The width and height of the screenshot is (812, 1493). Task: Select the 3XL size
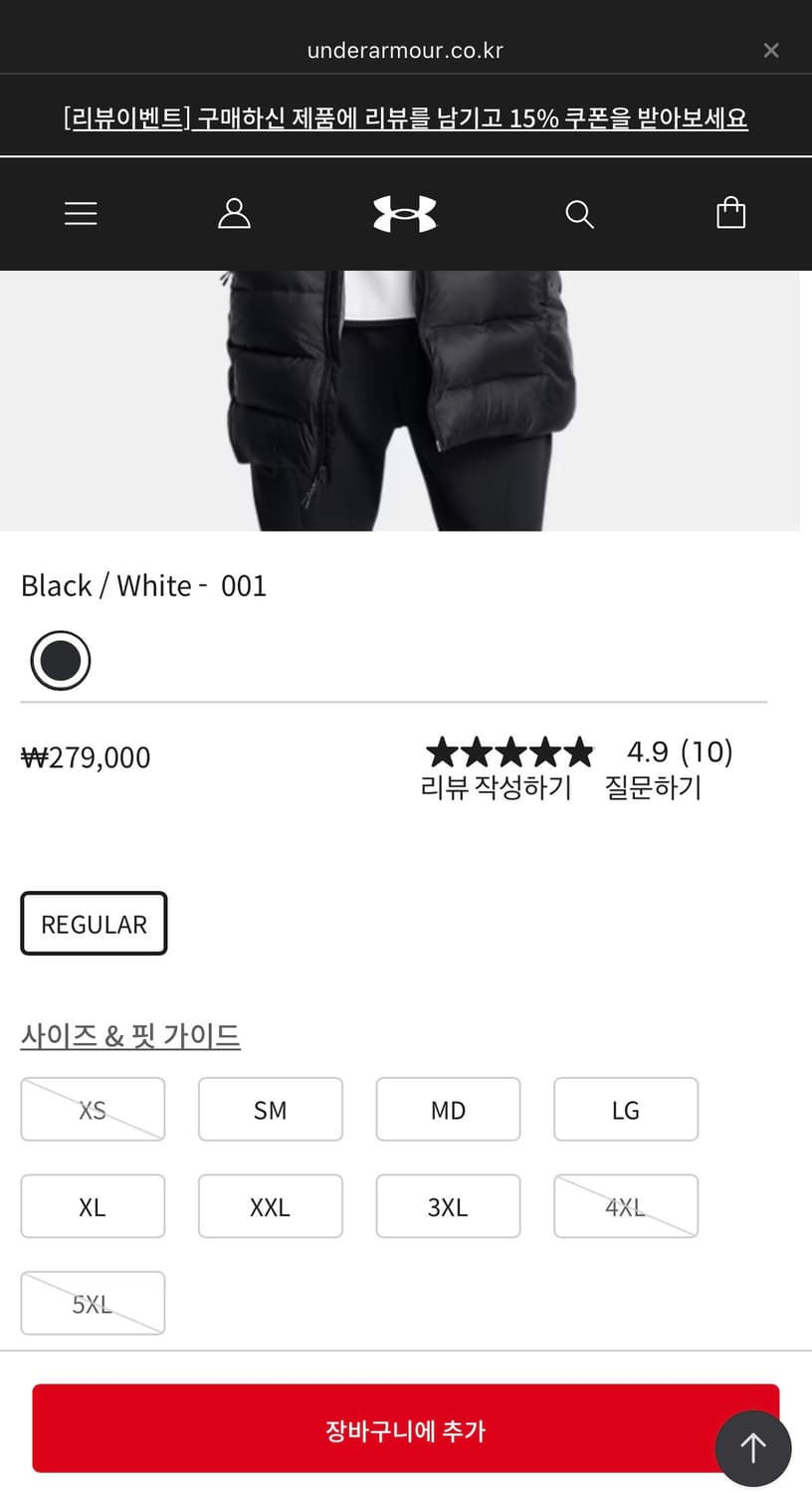coord(448,1205)
